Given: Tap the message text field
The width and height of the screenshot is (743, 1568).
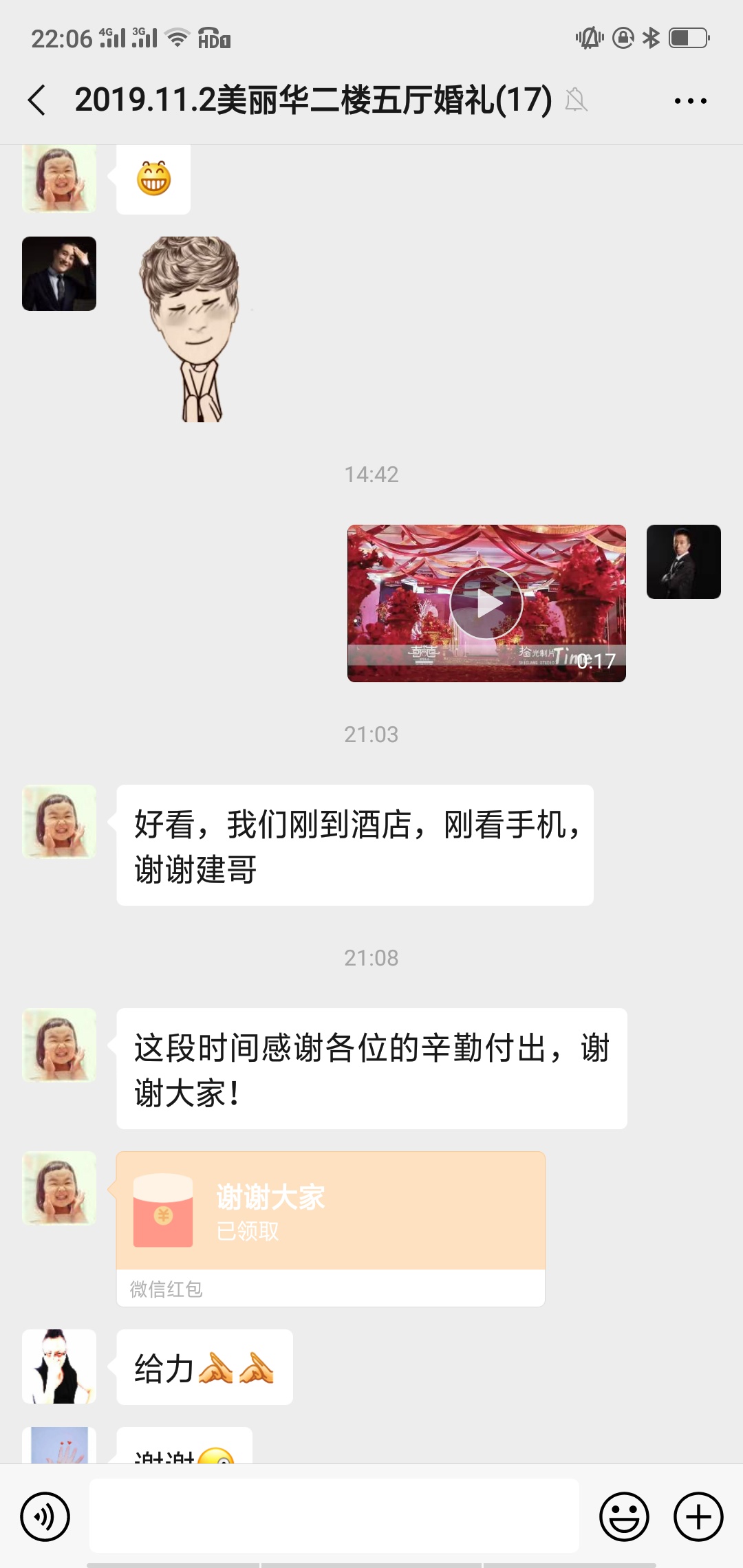Looking at the screenshot, I should point(334,1516).
